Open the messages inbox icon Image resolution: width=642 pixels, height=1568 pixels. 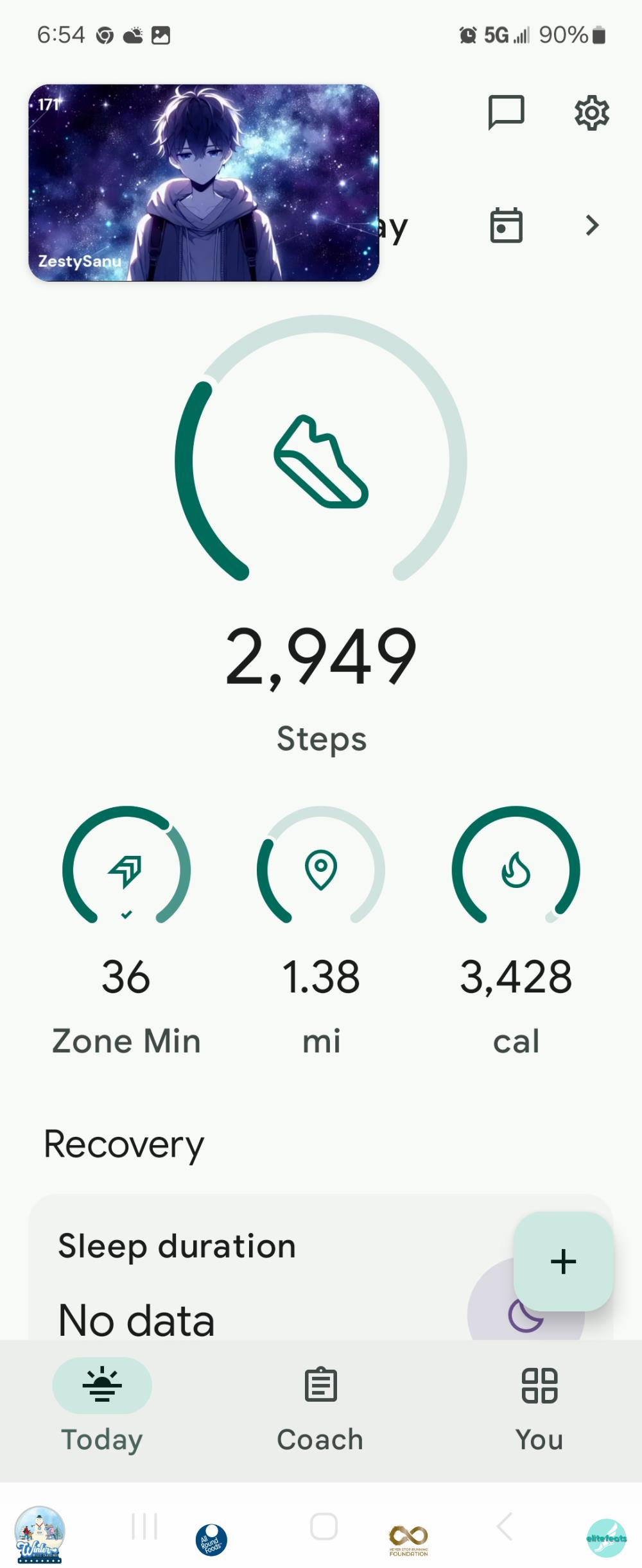tap(506, 113)
